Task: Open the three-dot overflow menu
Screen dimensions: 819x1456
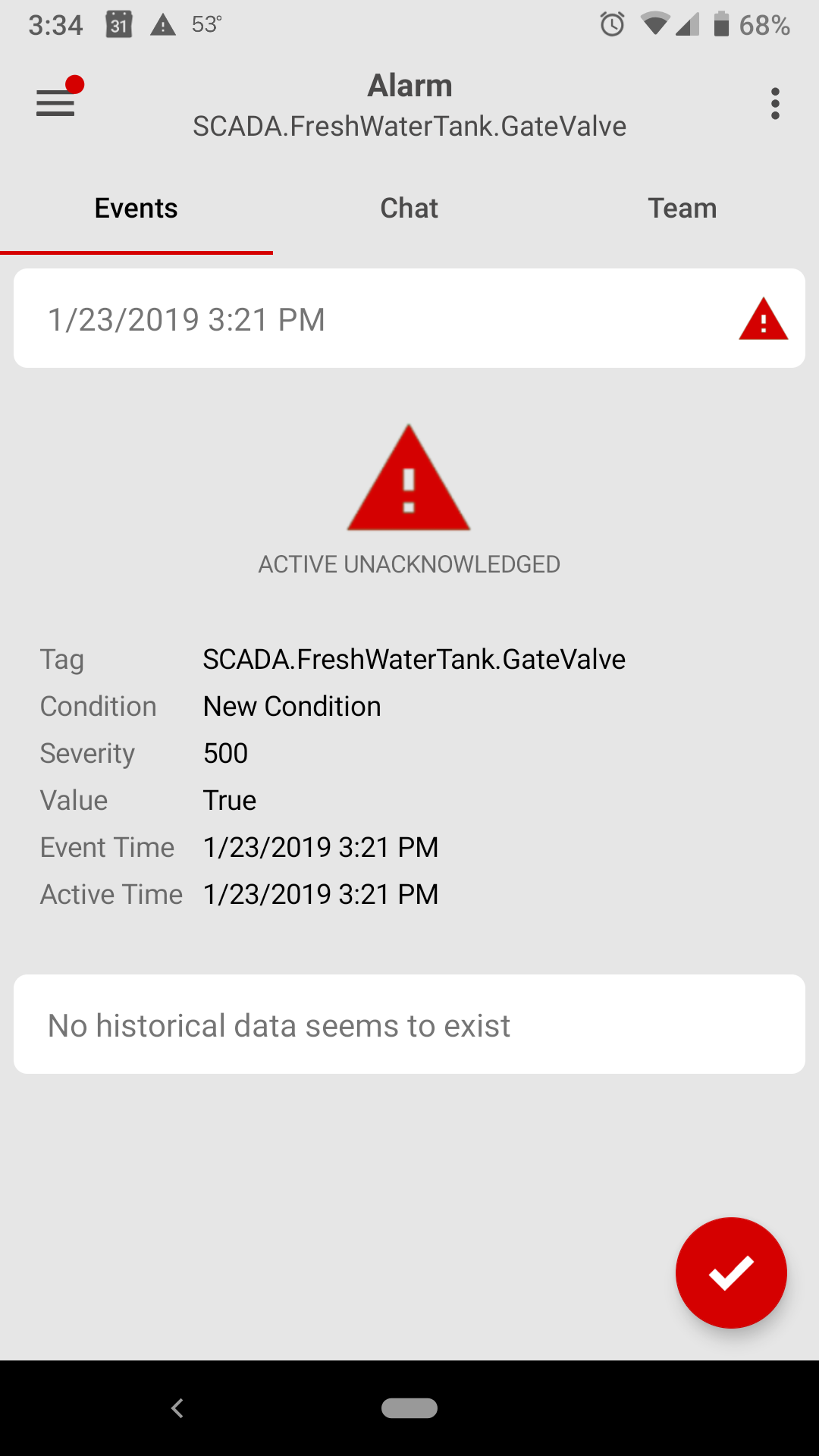Action: (774, 104)
